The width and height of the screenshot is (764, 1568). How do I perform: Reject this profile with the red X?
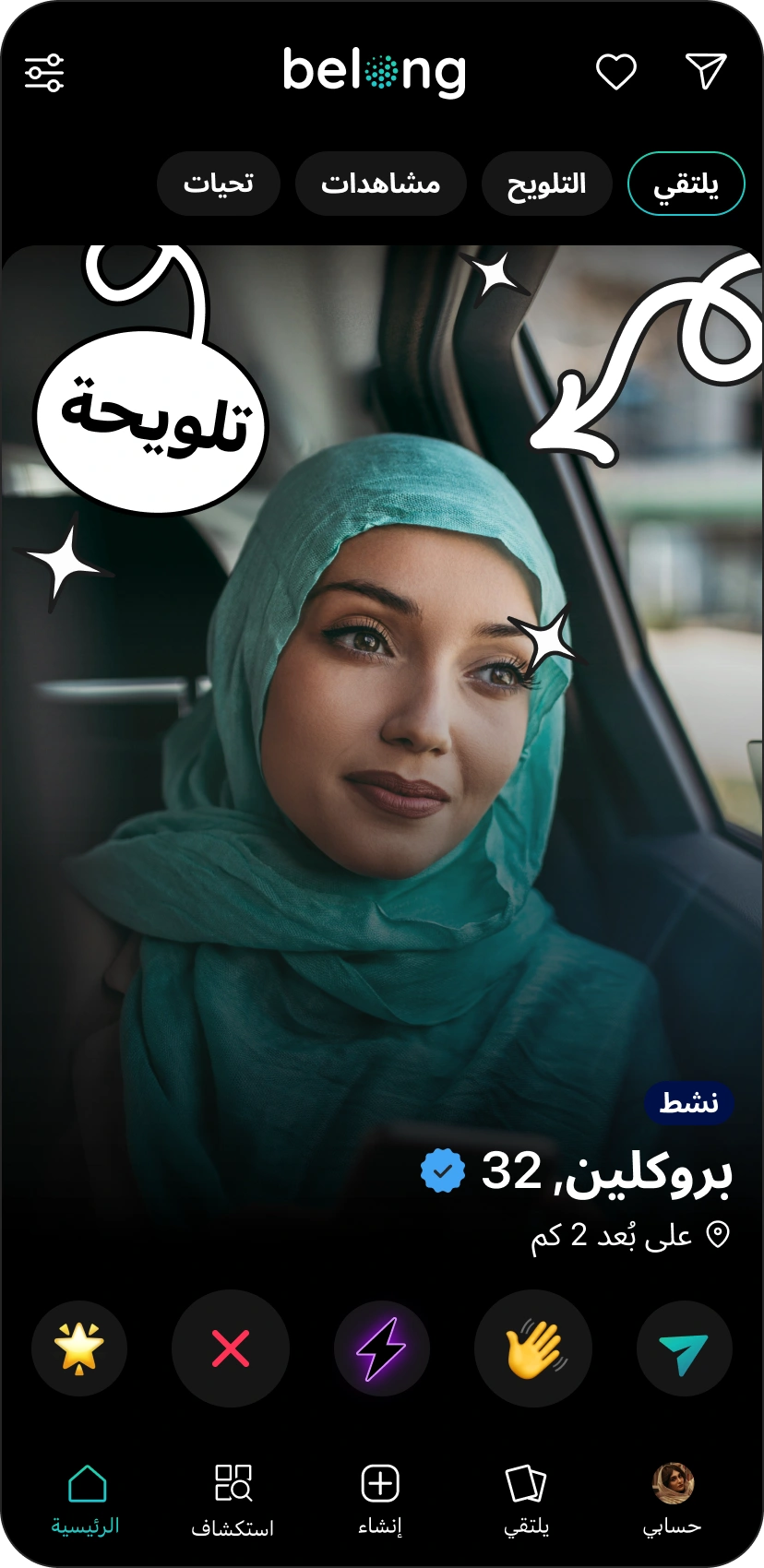(231, 1348)
